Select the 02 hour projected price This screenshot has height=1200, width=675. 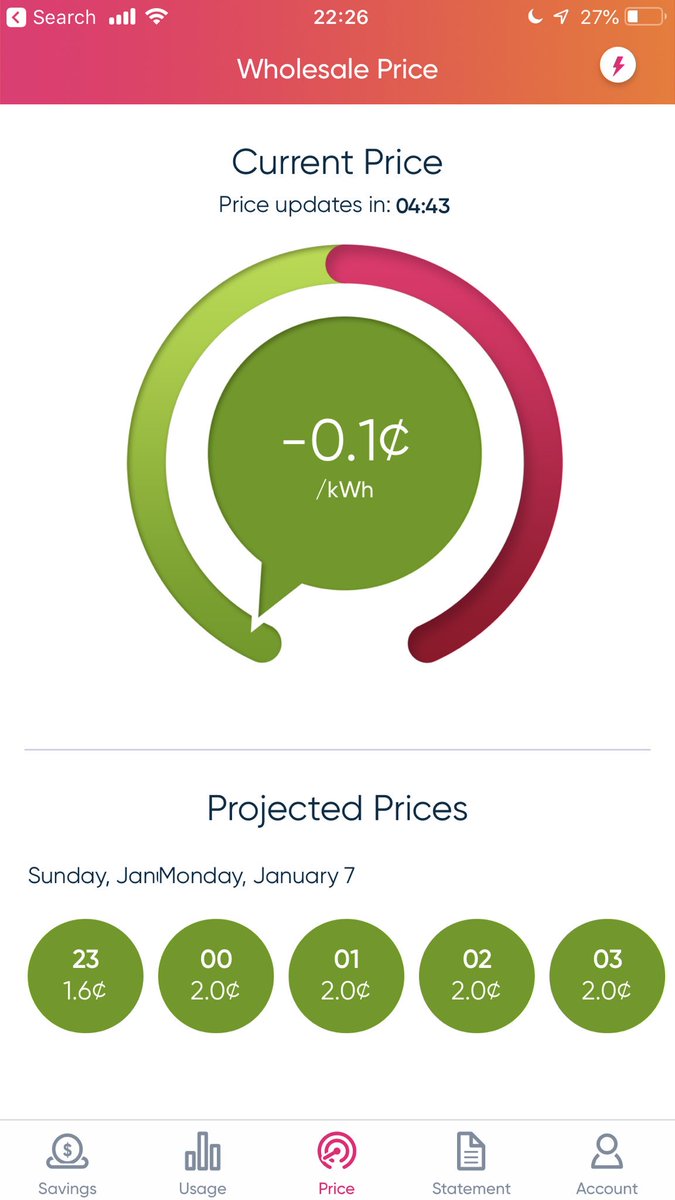(477, 975)
